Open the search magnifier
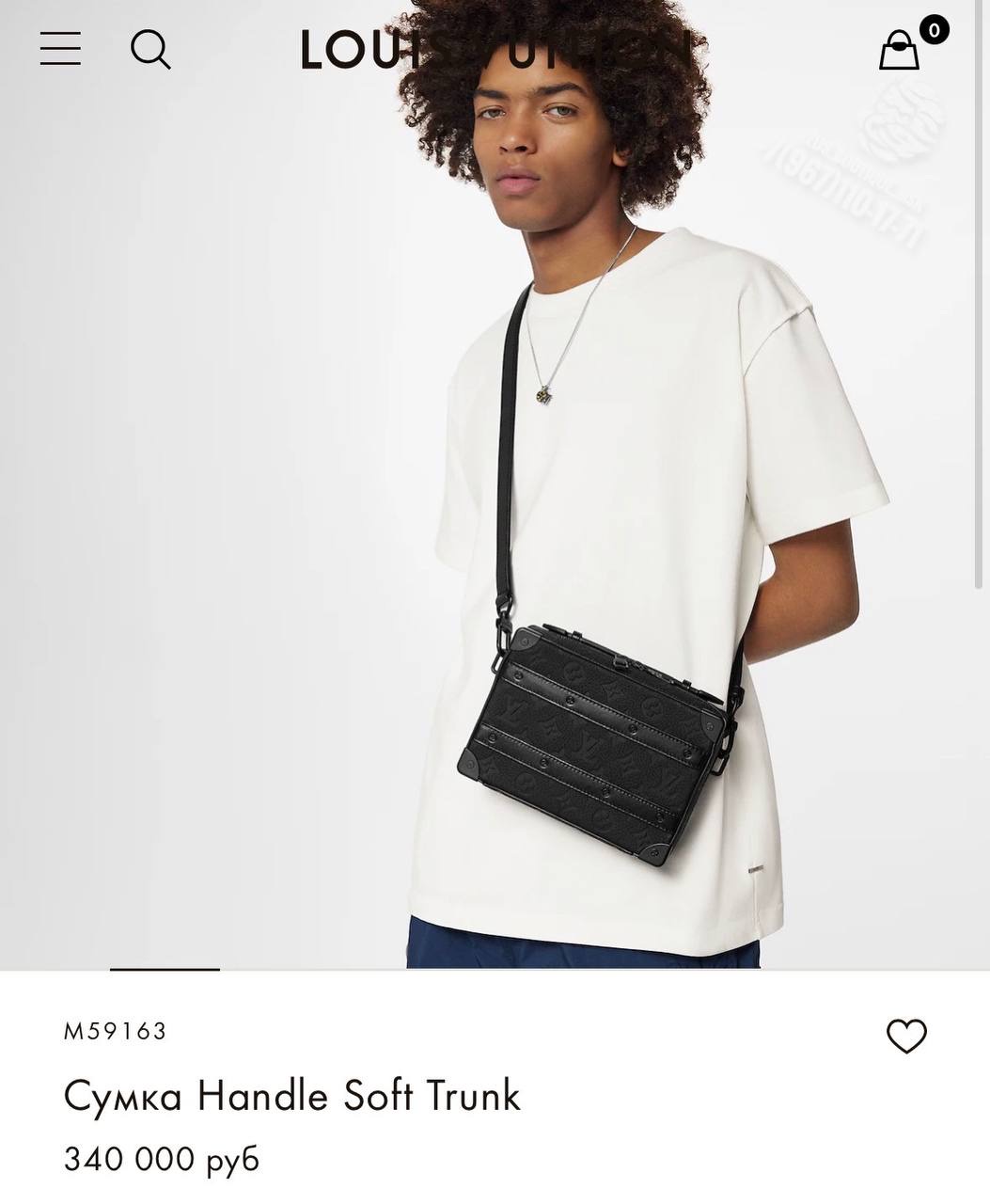This screenshot has height=1204, width=990. (x=150, y=49)
